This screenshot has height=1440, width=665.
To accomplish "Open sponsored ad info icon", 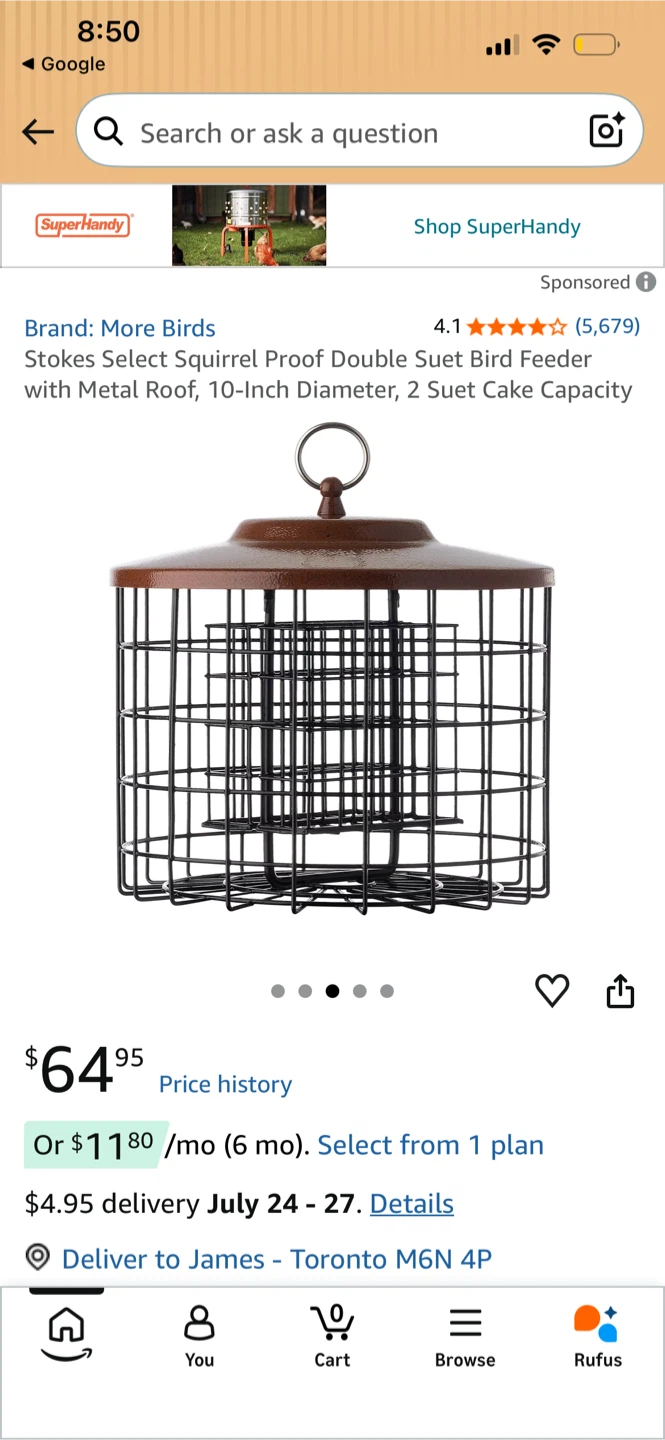I will pos(647,282).
